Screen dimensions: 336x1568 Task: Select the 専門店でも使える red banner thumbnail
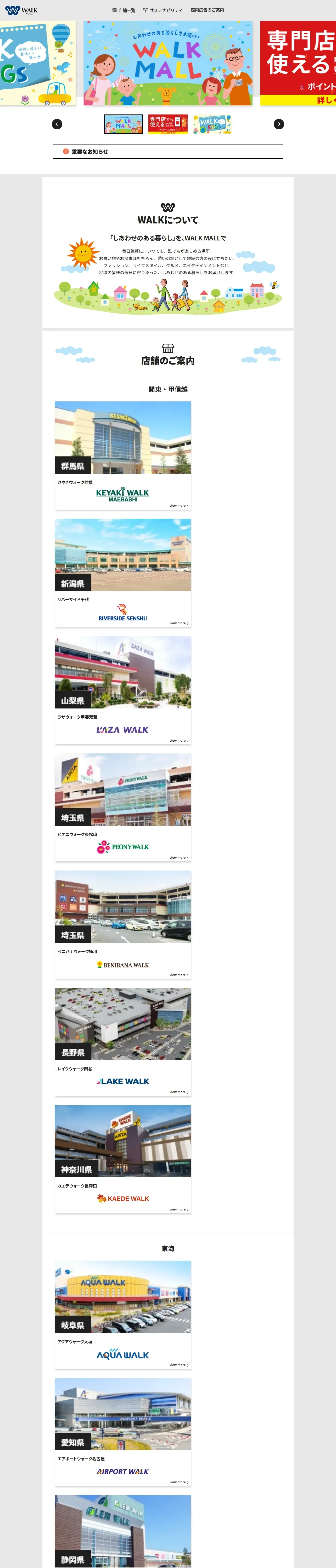click(168, 124)
